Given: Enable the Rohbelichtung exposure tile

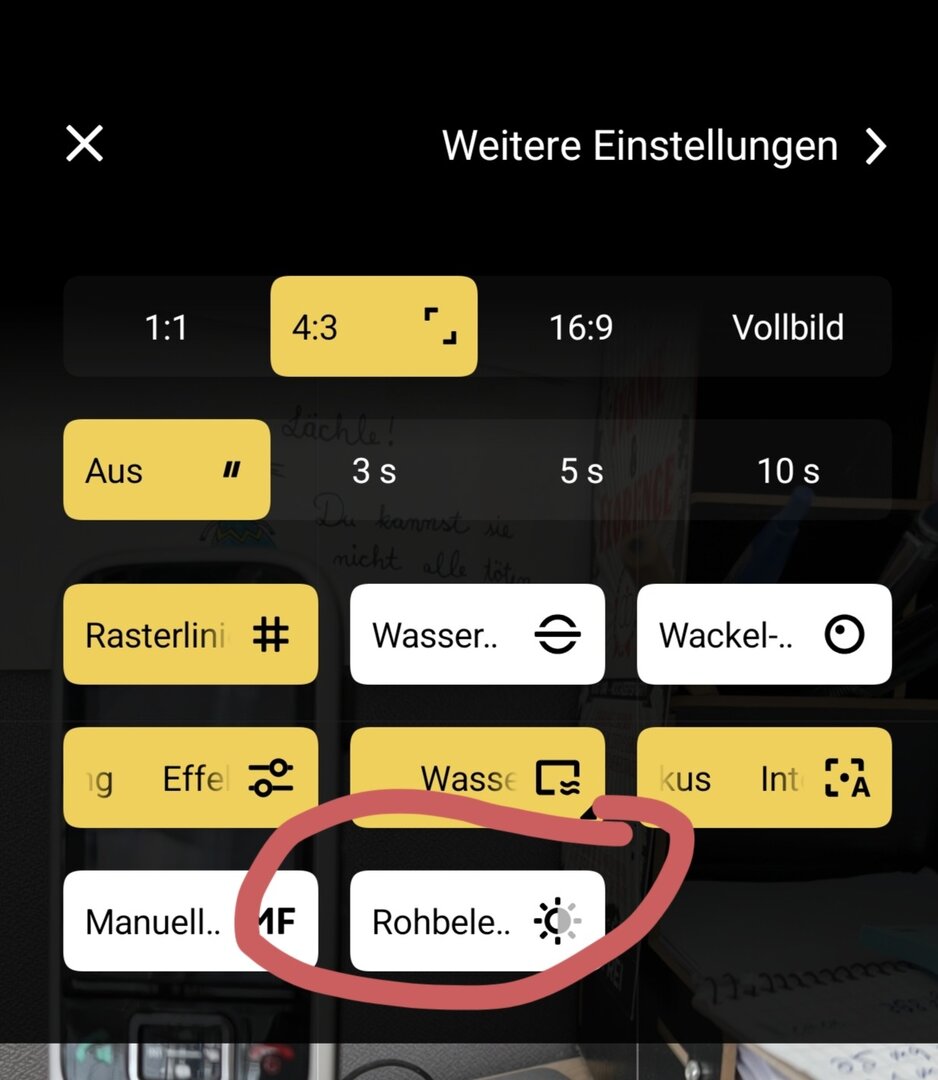Looking at the screenshot, I should tap(477, 921).
